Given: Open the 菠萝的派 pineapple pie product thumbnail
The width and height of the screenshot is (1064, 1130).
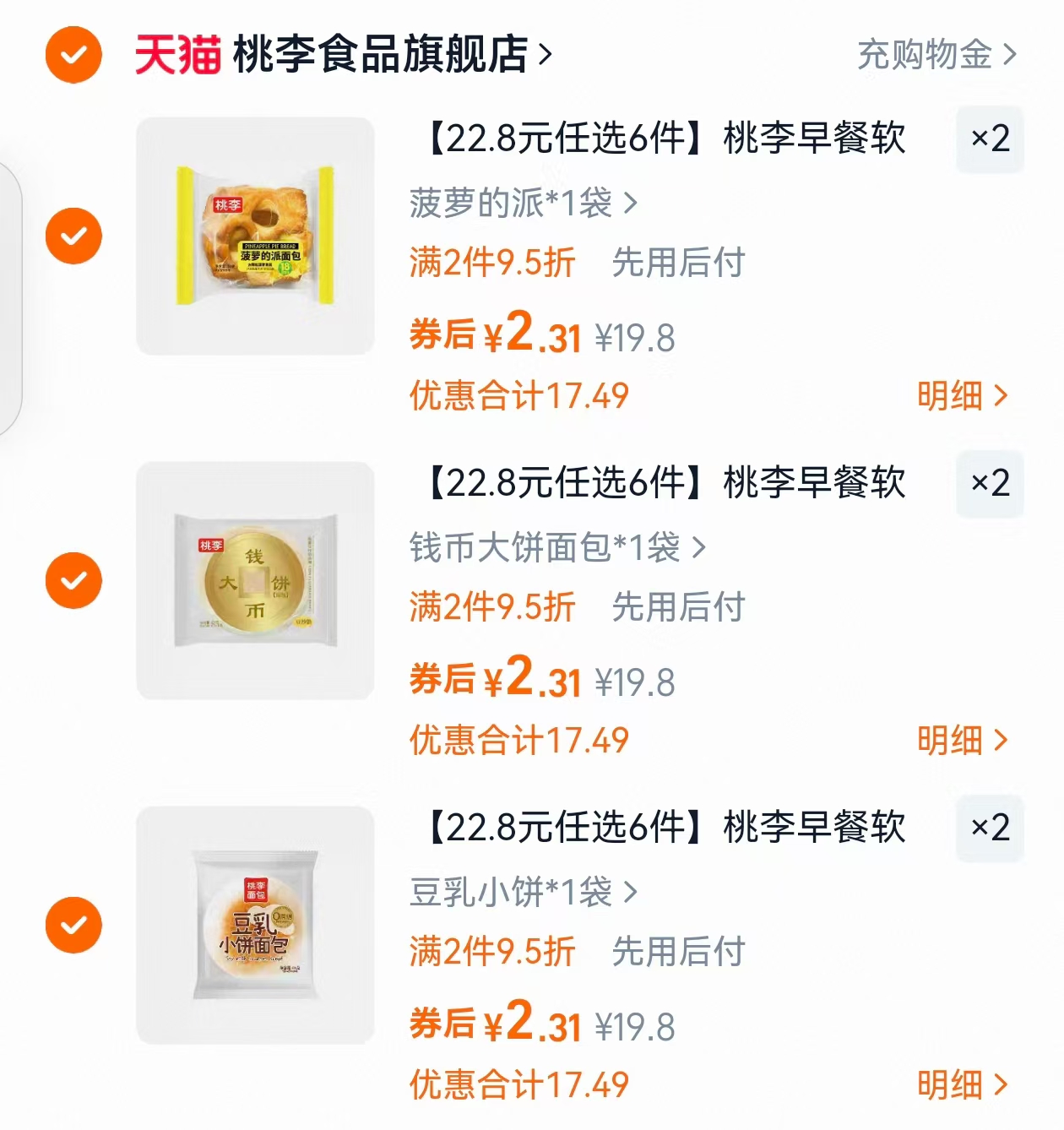Looking at the screenshot, I should point(253,235).
